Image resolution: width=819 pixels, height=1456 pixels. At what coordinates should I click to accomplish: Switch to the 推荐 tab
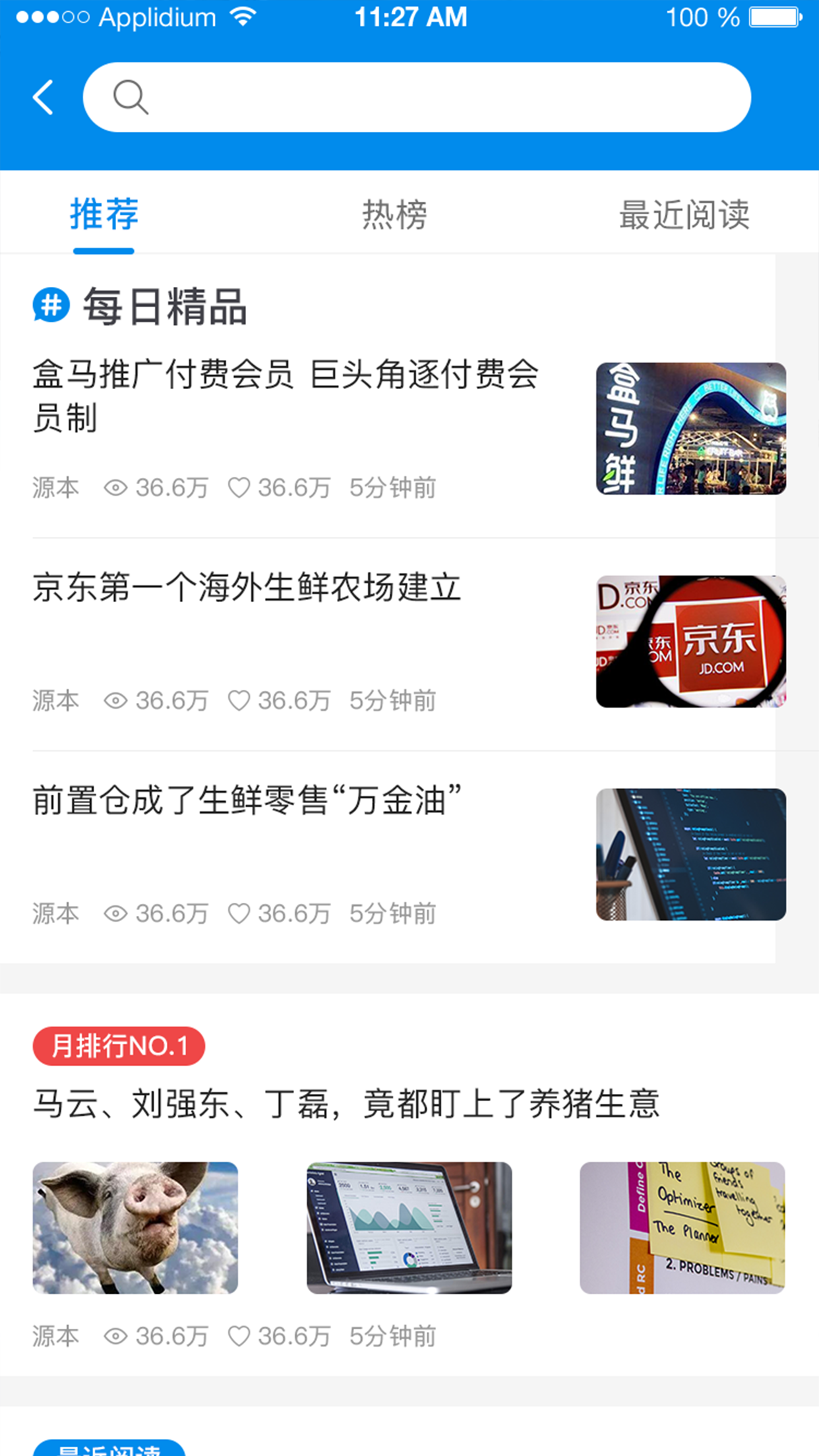[104, 214]
